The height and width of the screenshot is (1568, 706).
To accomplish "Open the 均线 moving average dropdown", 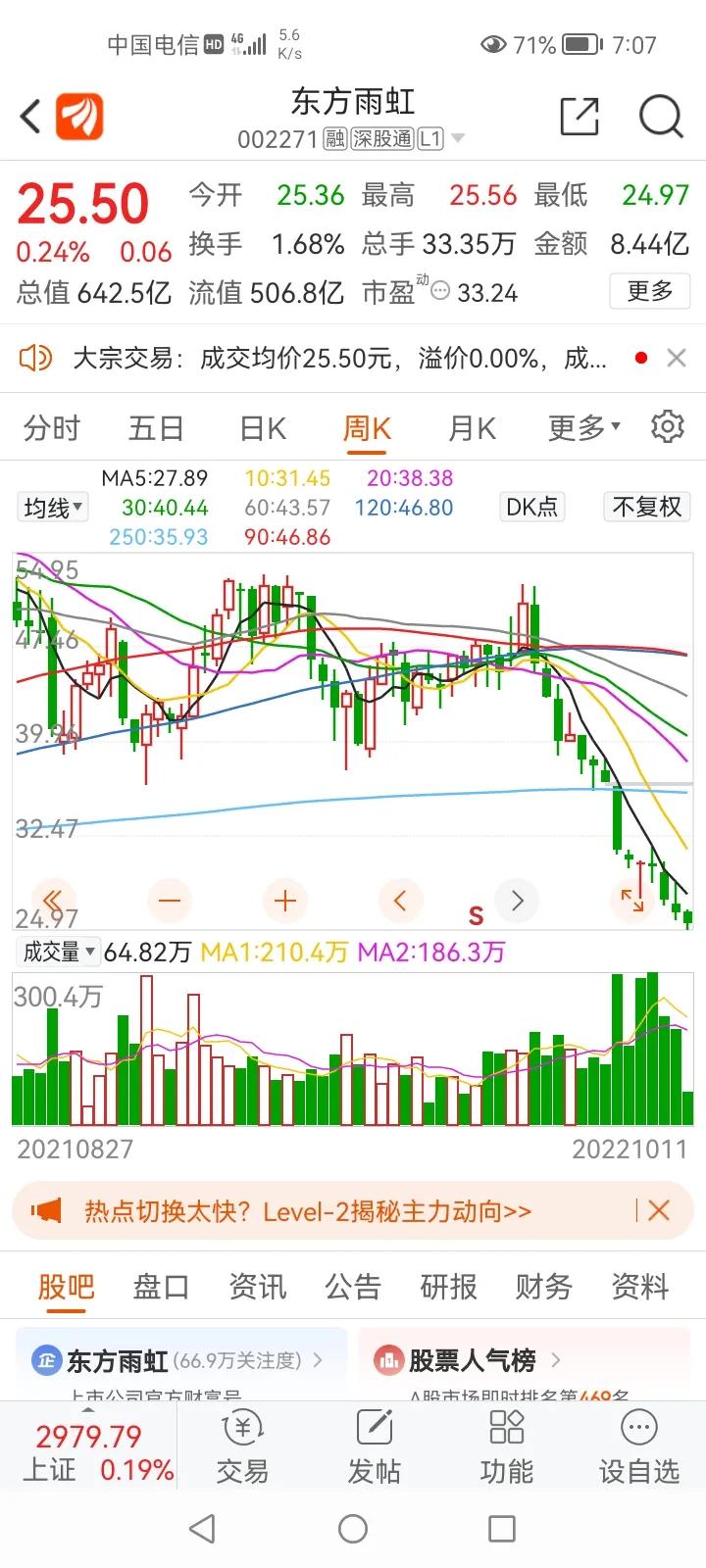I will [52, 507].
